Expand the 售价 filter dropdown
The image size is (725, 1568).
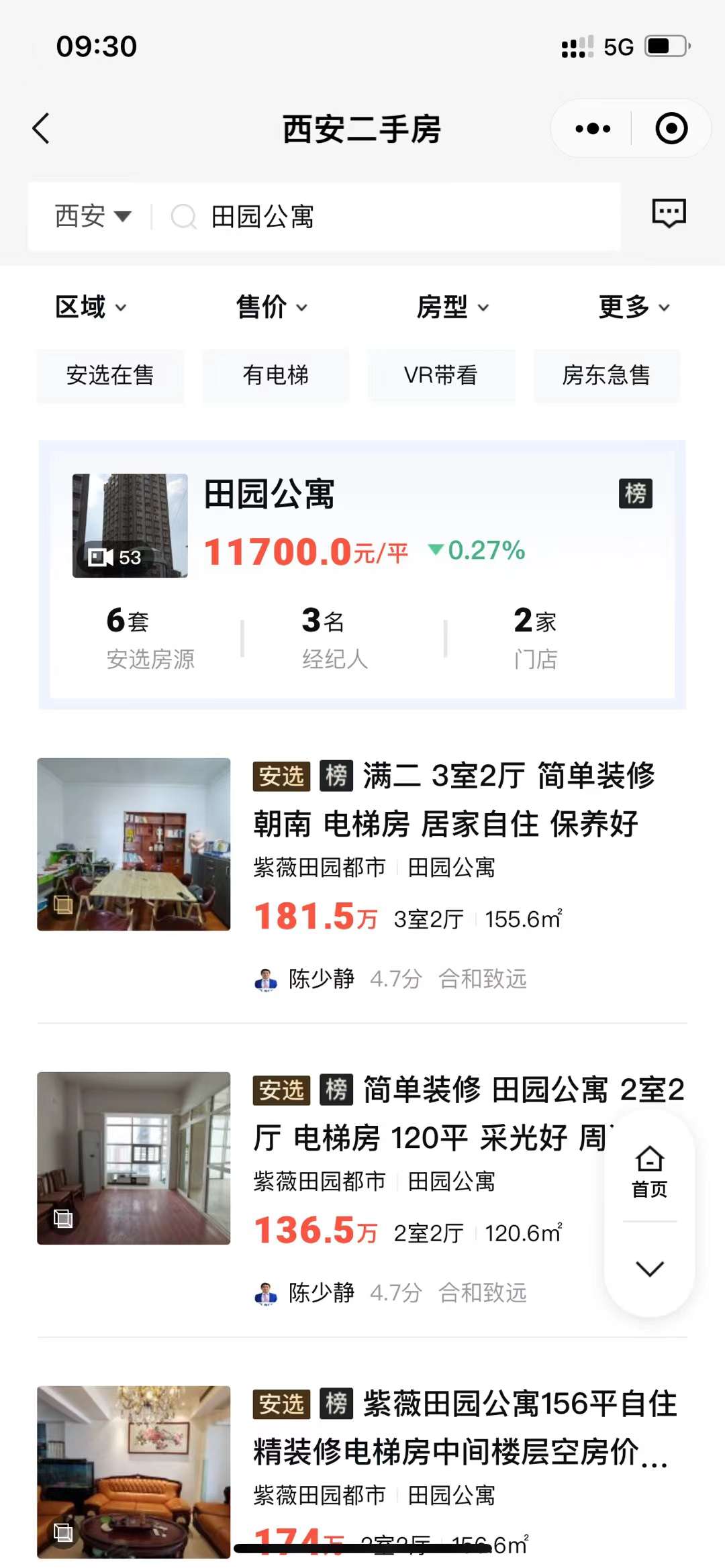(x=271, y=307)
